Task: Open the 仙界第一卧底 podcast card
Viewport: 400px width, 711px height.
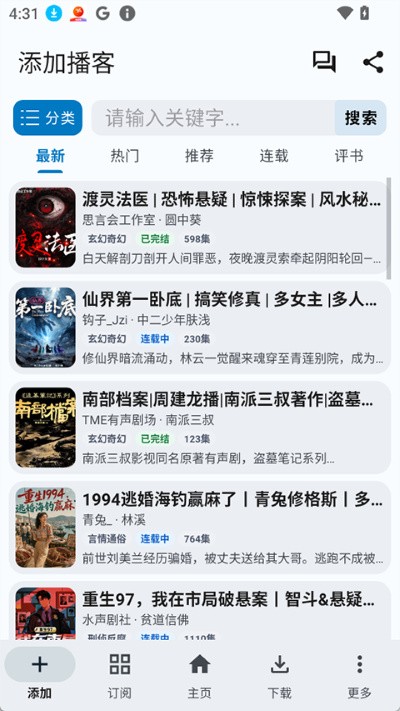Action: coord(200,327)
